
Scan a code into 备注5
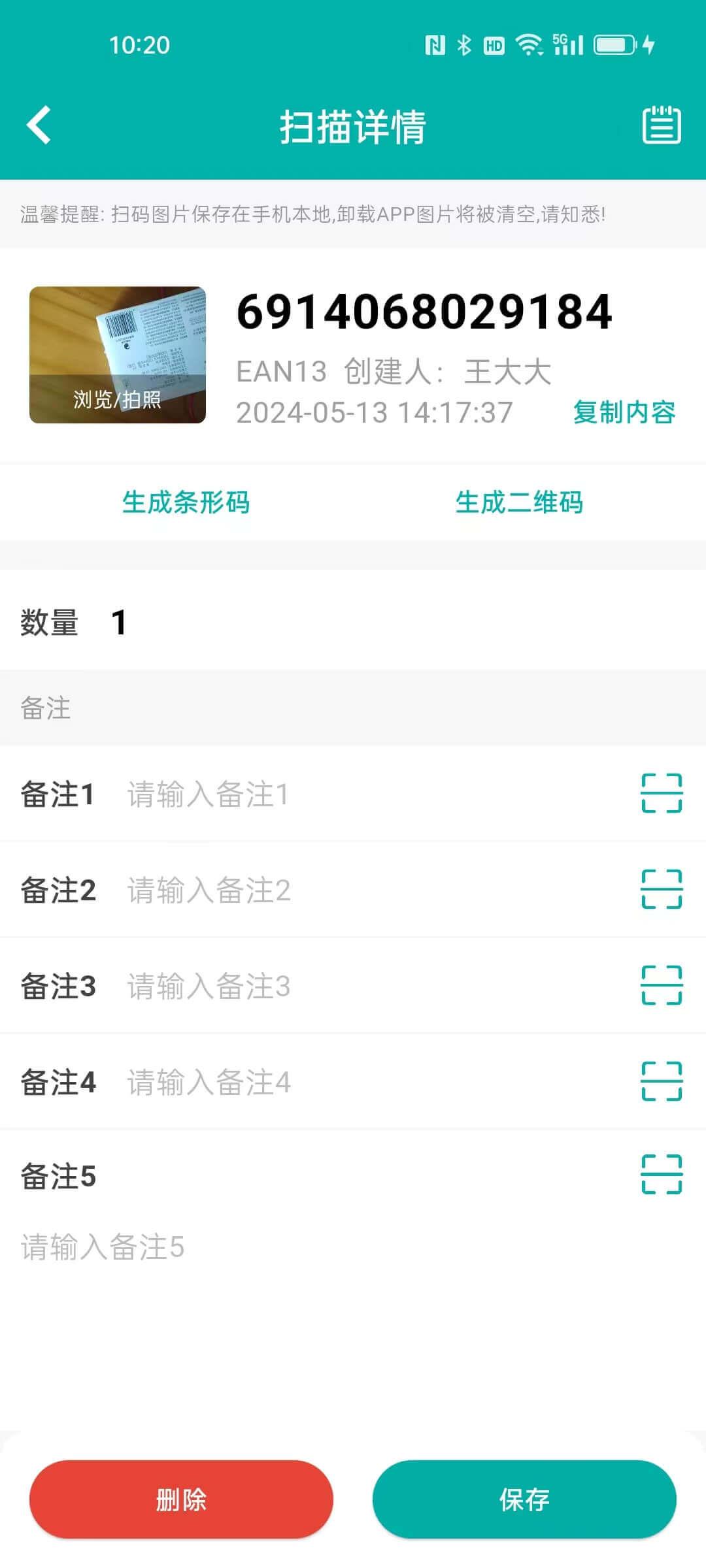662,1174
